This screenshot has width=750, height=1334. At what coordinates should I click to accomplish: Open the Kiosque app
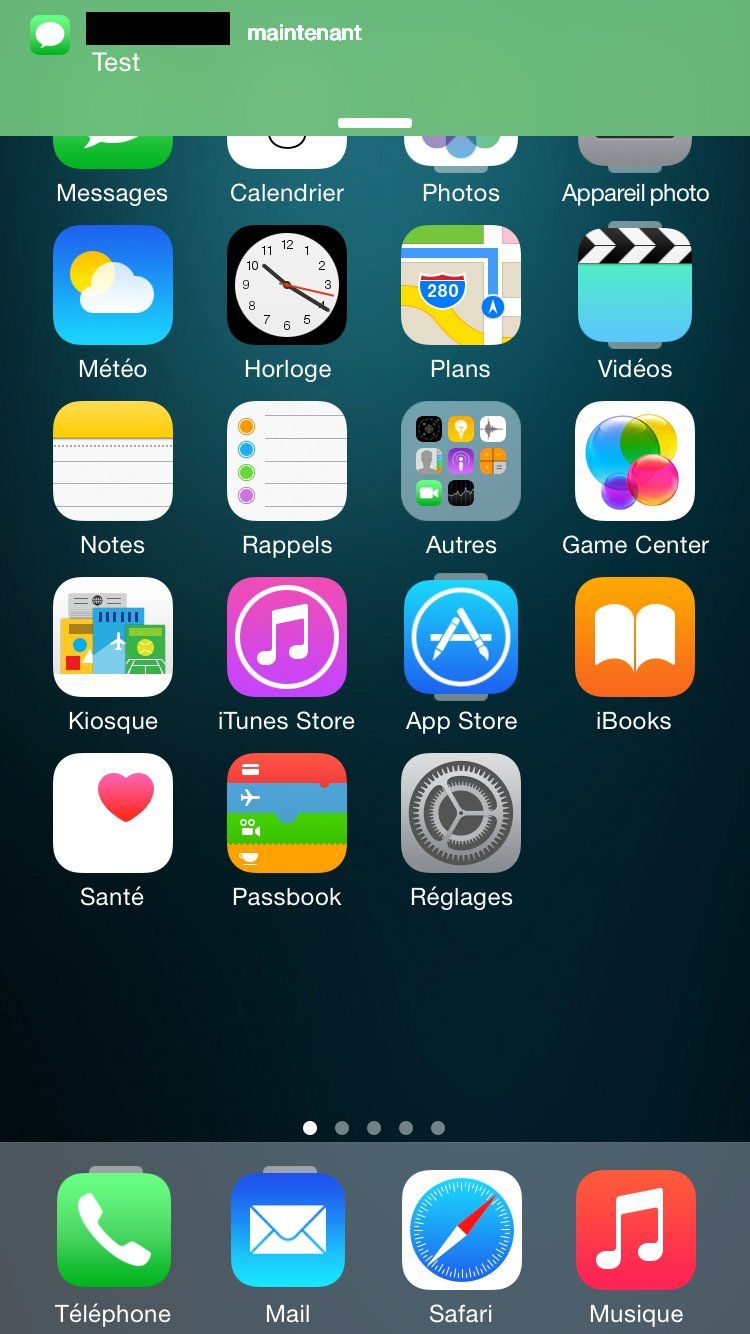pos(113,637)
